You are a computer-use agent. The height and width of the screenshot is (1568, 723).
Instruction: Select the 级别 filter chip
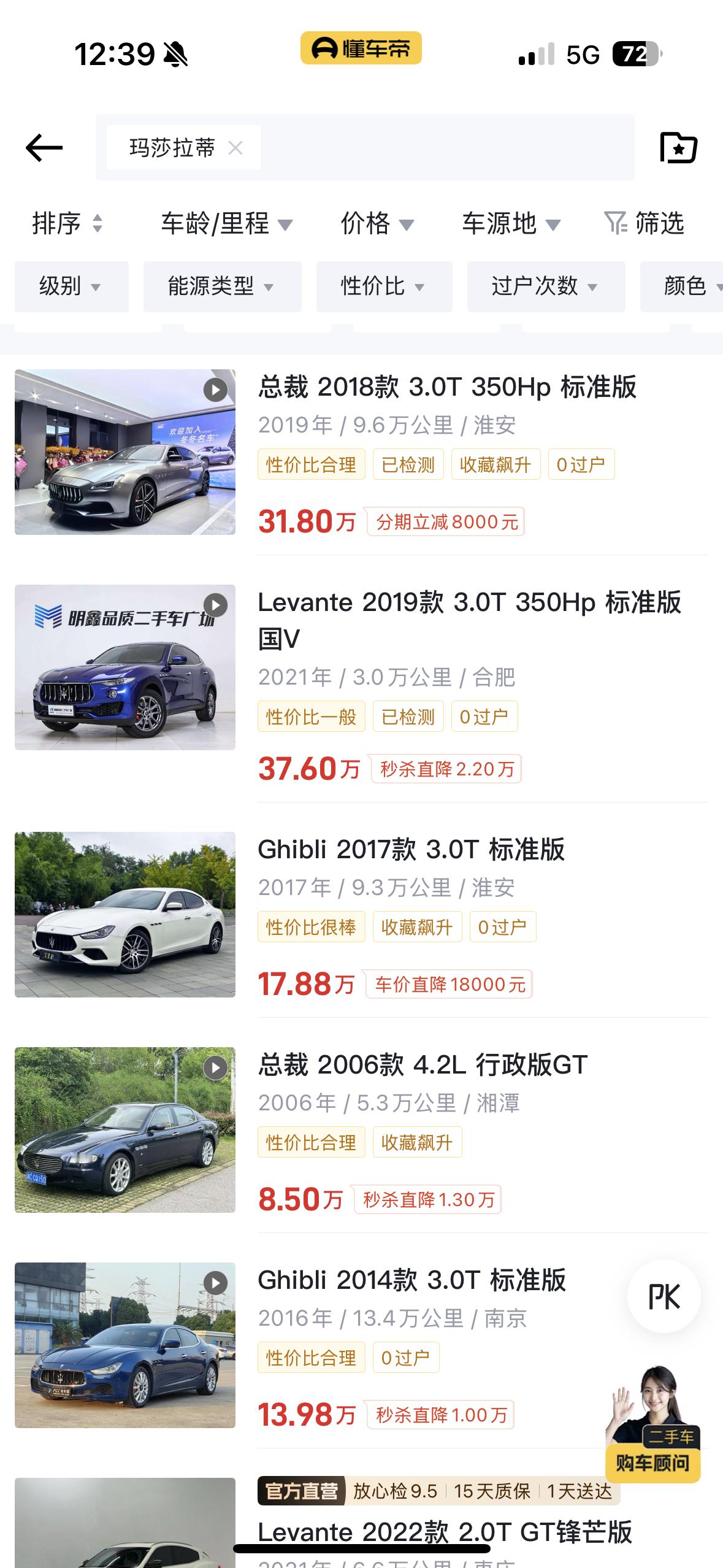[71, 286]
